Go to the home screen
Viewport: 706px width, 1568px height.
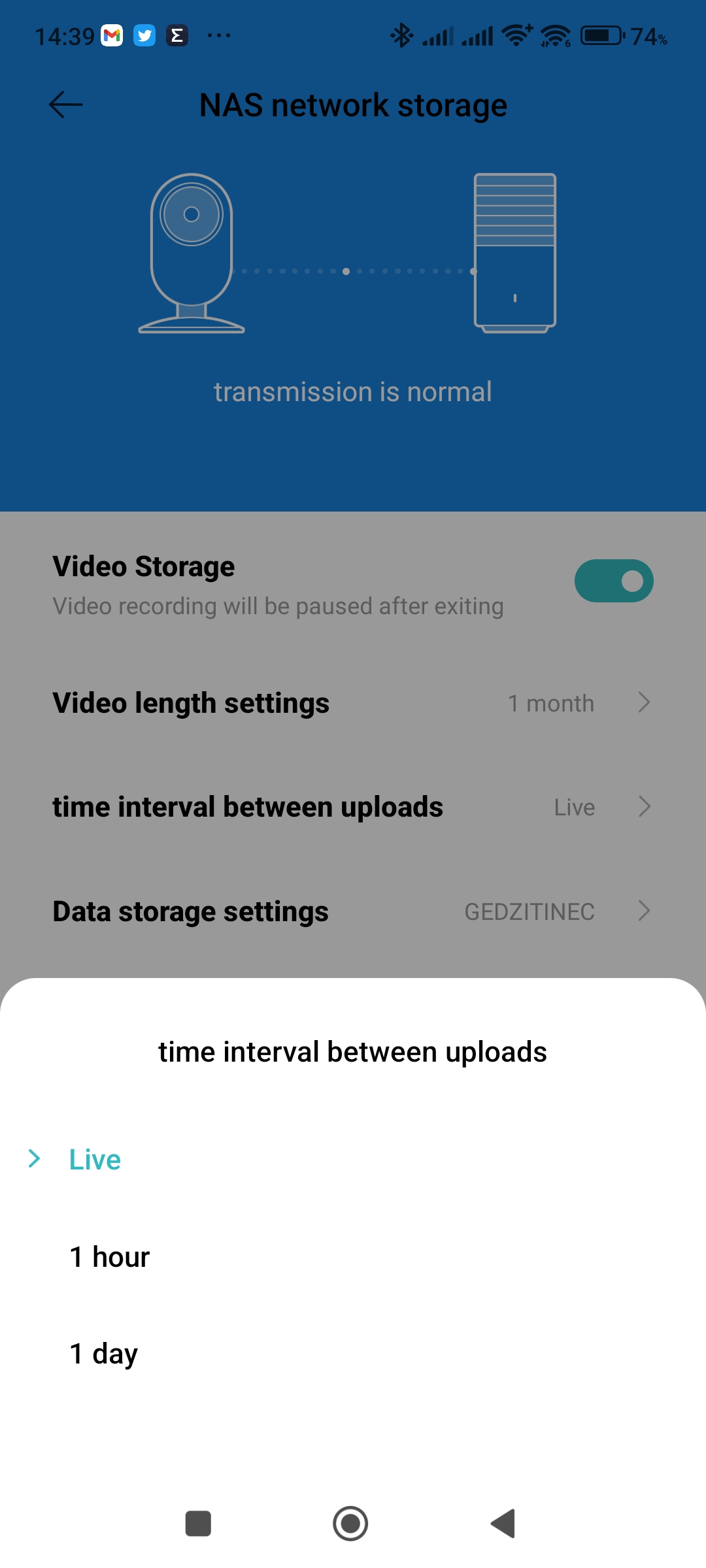[350, 1524]
